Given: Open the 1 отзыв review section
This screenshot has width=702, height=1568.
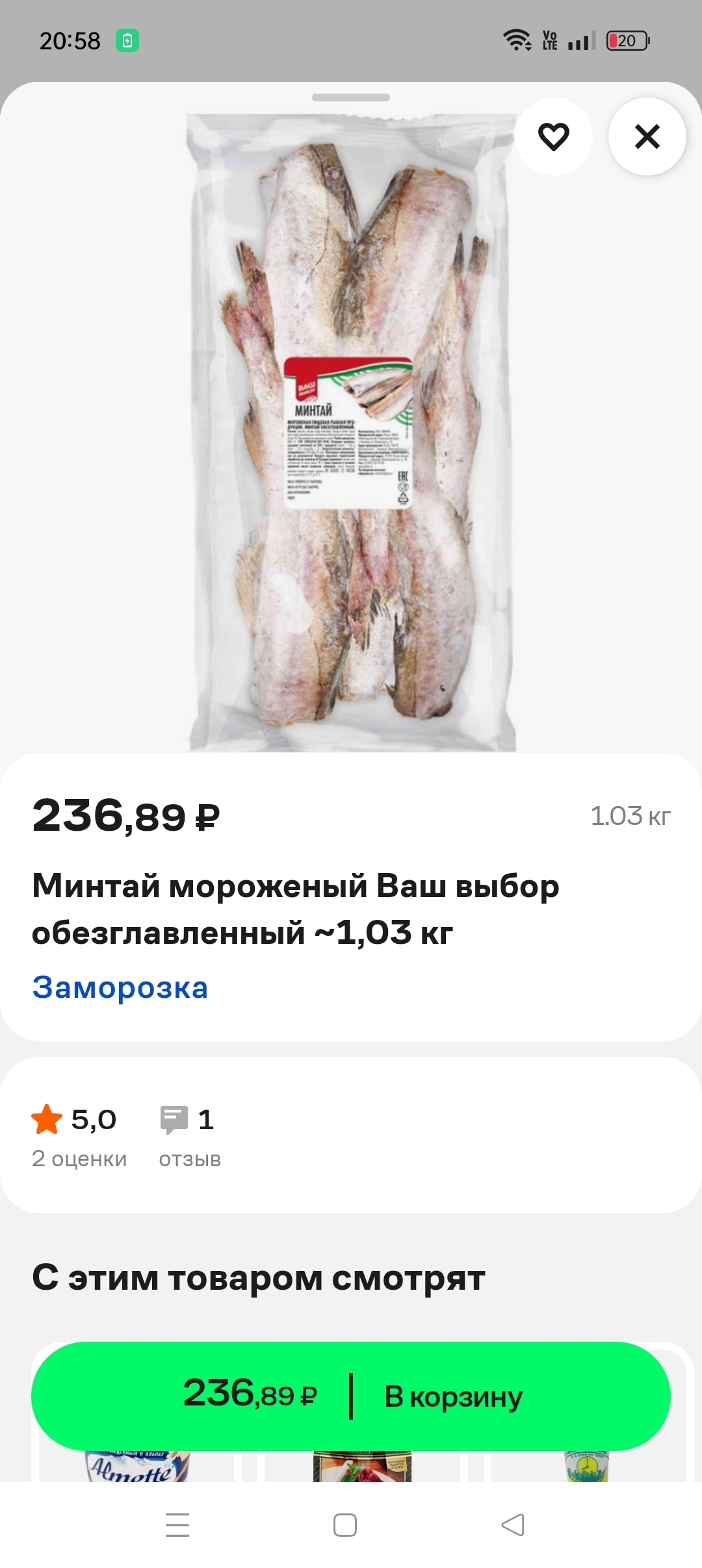Looking at the screenshot, I should (190, 1137).
